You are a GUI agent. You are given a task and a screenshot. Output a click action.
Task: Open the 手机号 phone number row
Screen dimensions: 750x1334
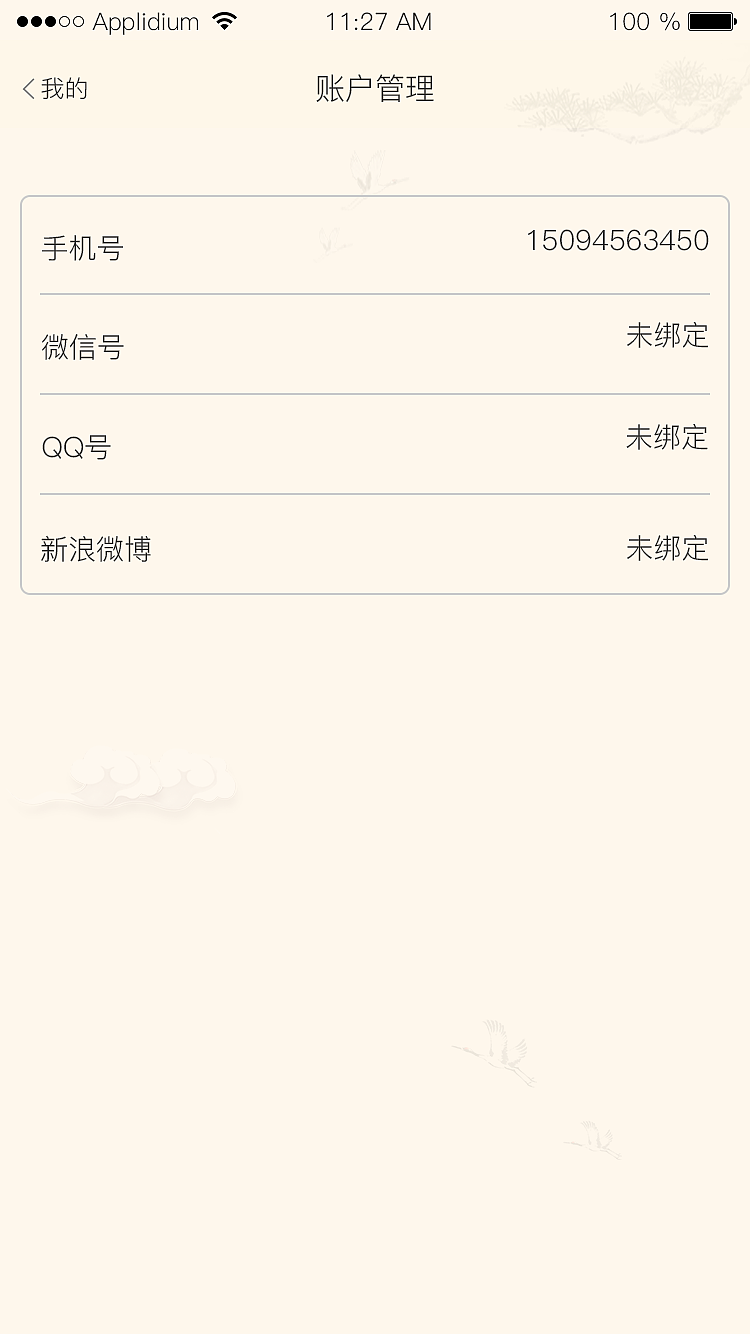click(x=374, y=245)
